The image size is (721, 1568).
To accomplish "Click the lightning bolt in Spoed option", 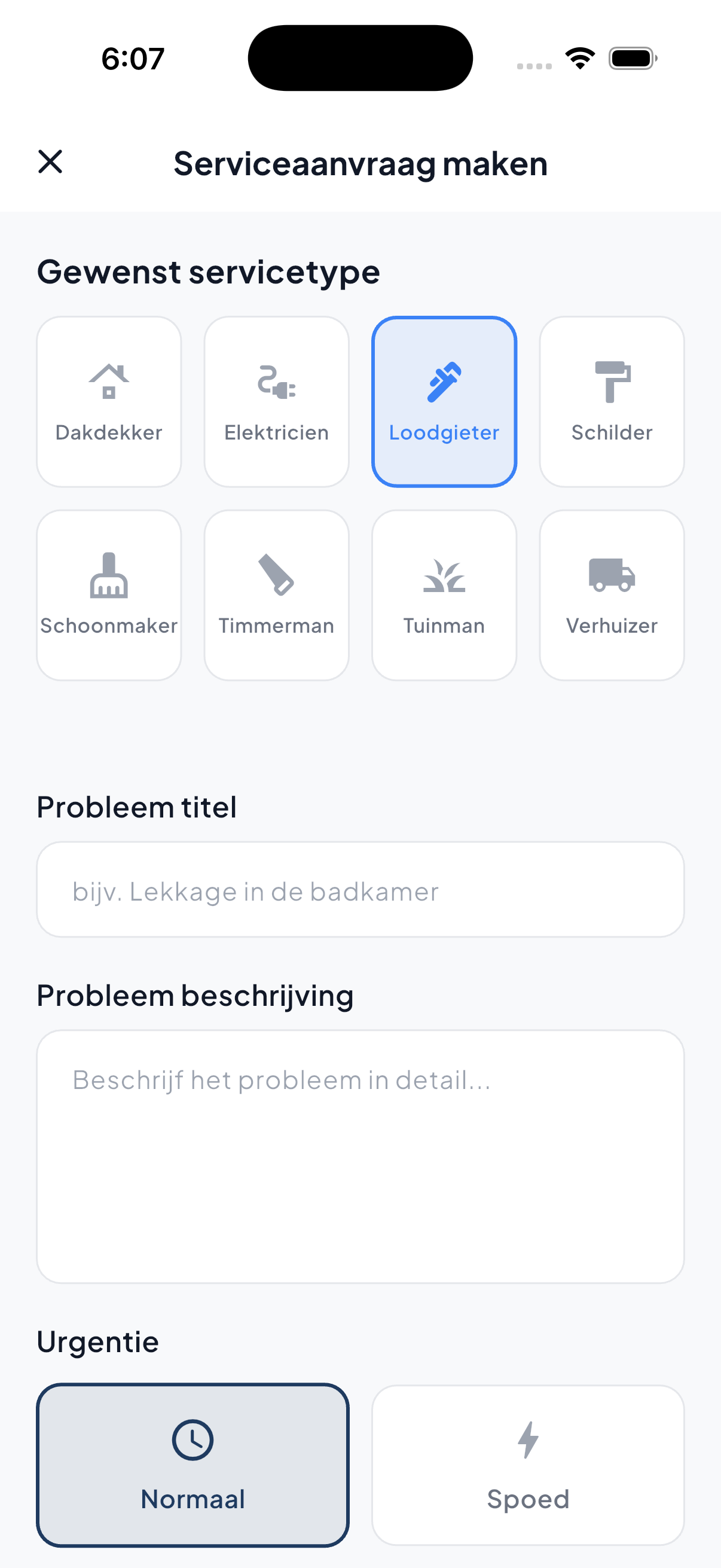I will click(x=528, y=1439).
